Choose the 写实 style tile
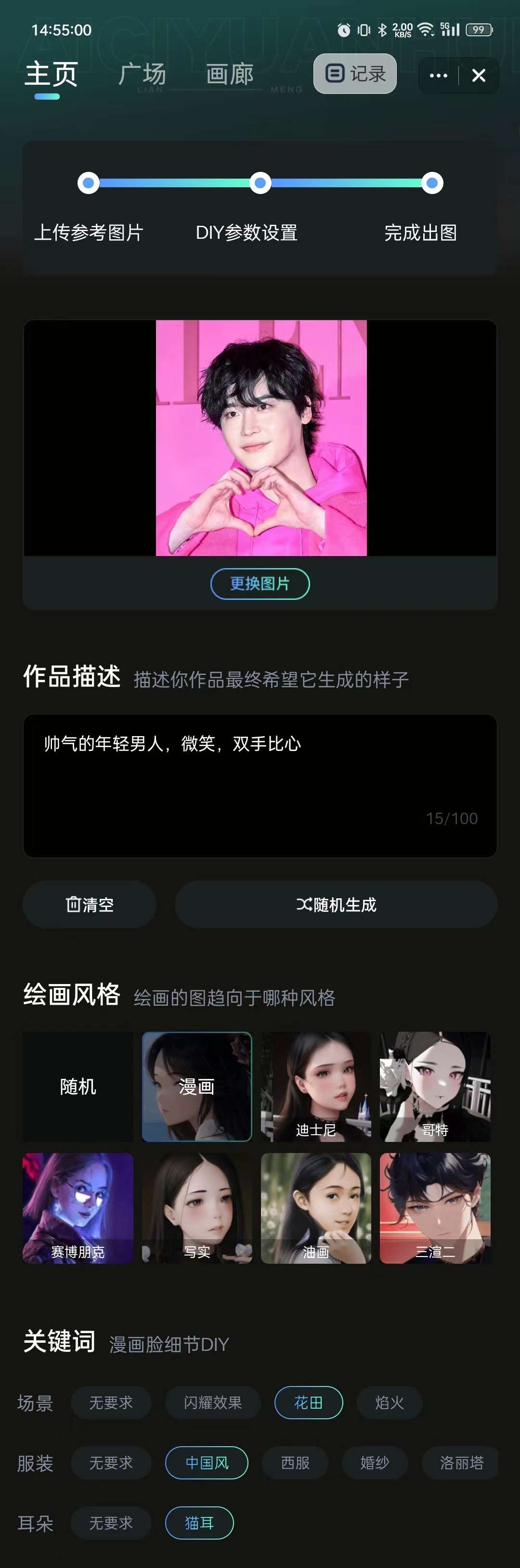The image size is (520, 1568). 196,1207
